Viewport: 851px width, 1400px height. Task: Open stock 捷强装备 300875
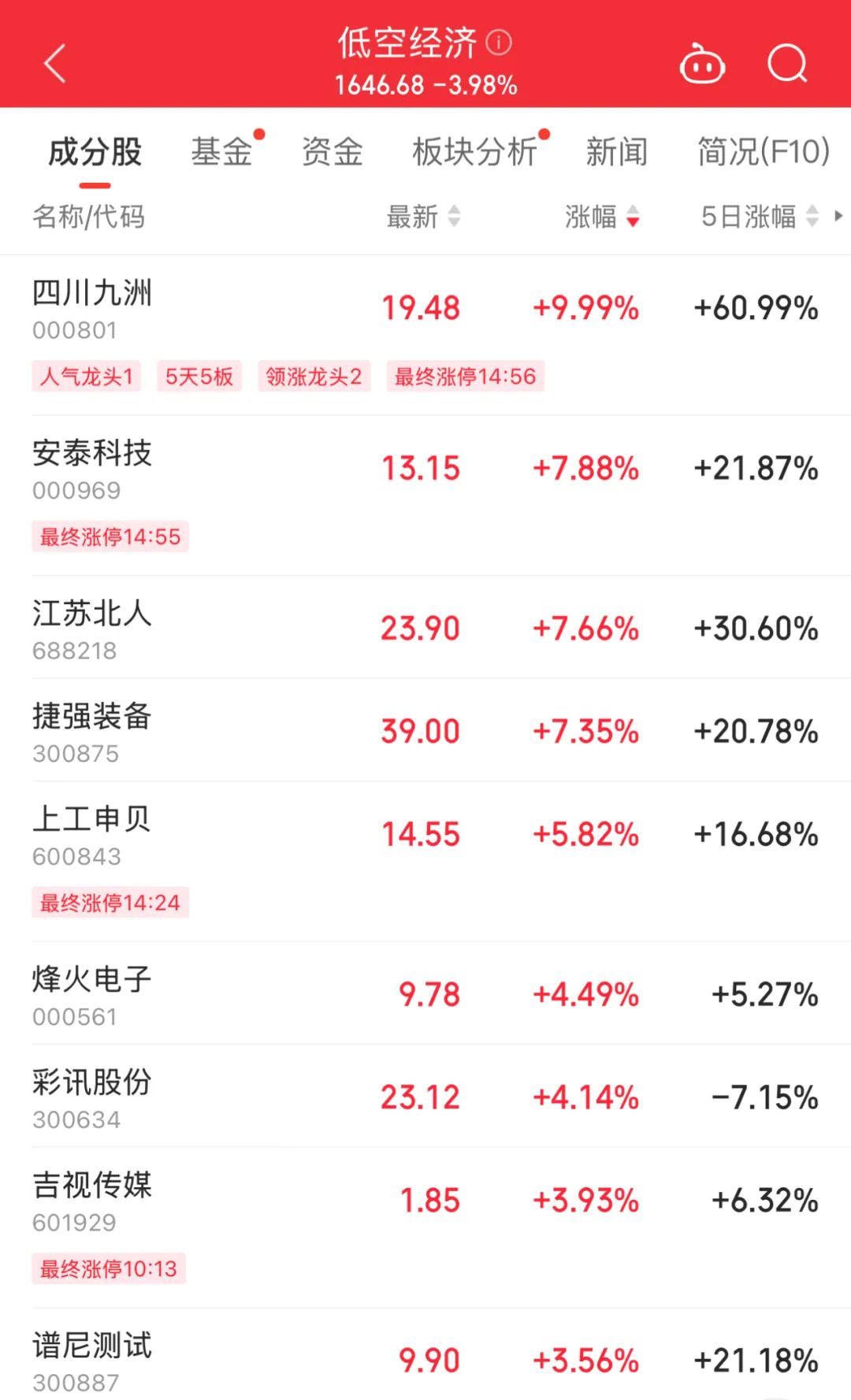pyautogui.click(x=92, y=732)
